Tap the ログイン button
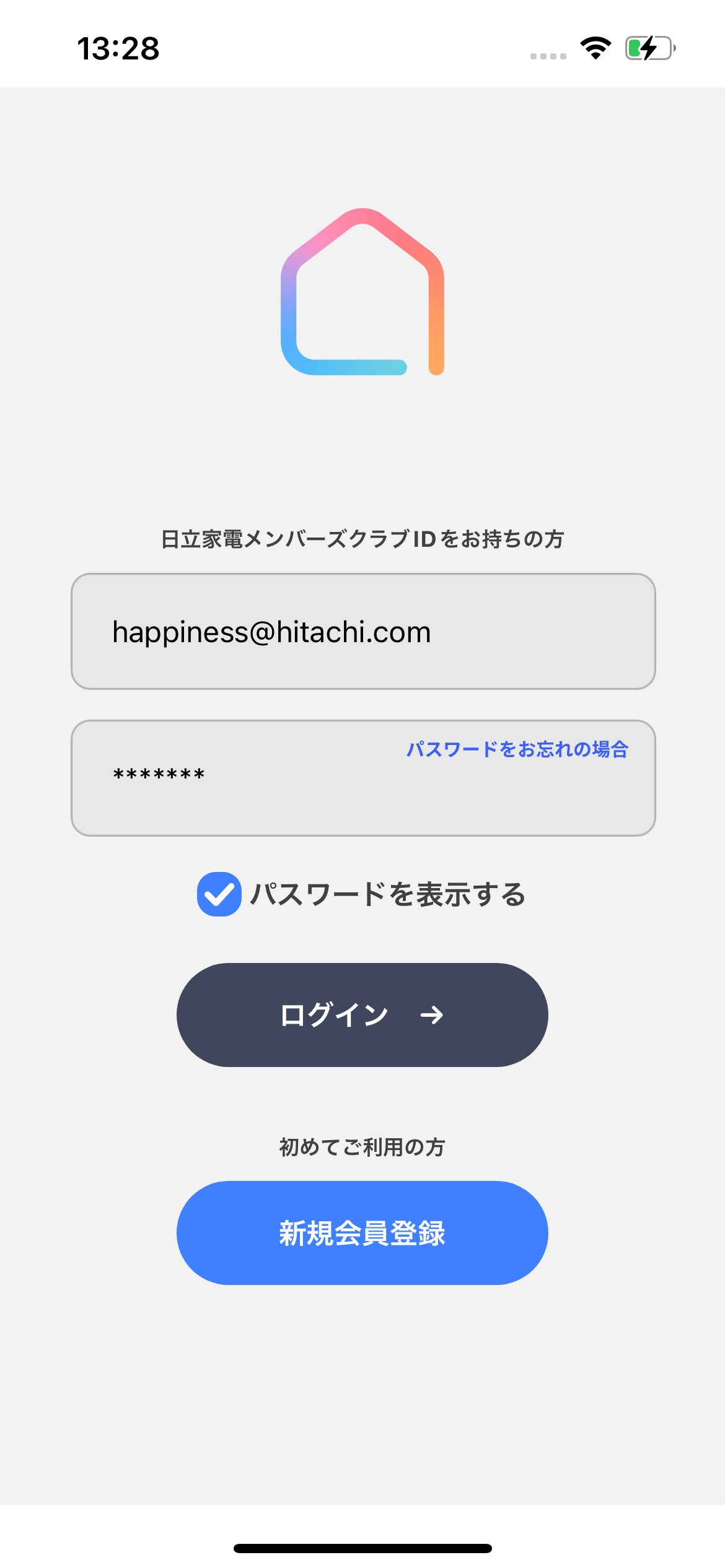Screen dimensions: 725x1568 coord(362,1015)
